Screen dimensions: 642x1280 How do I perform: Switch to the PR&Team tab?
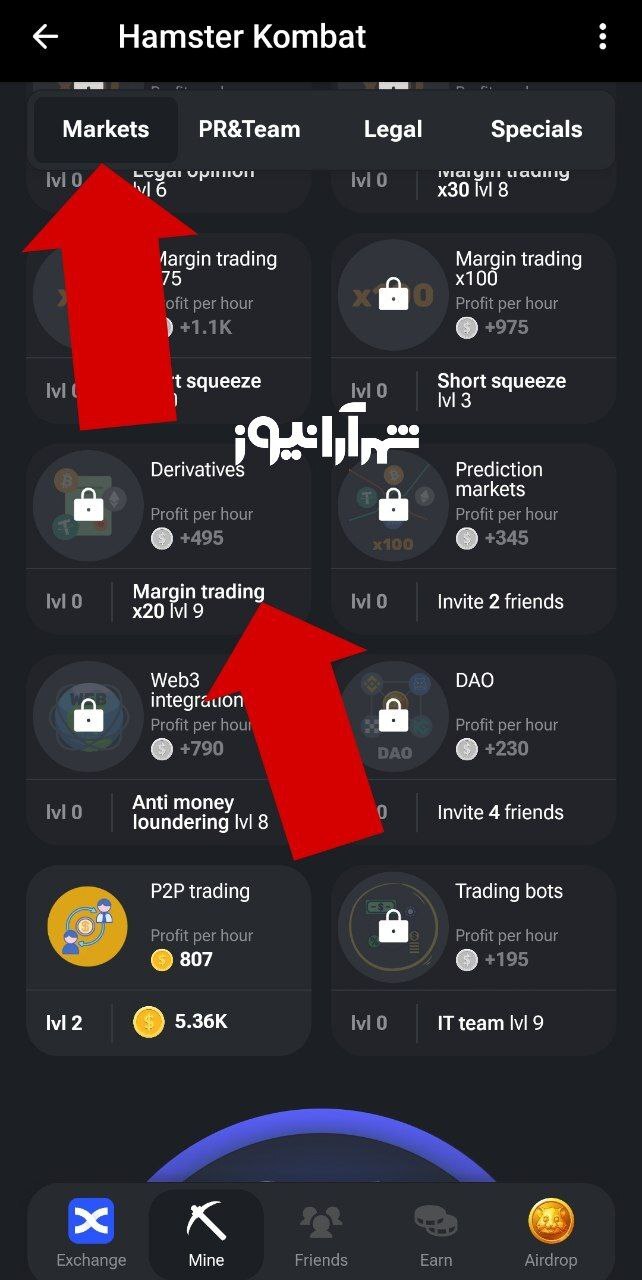coord(249,130)
